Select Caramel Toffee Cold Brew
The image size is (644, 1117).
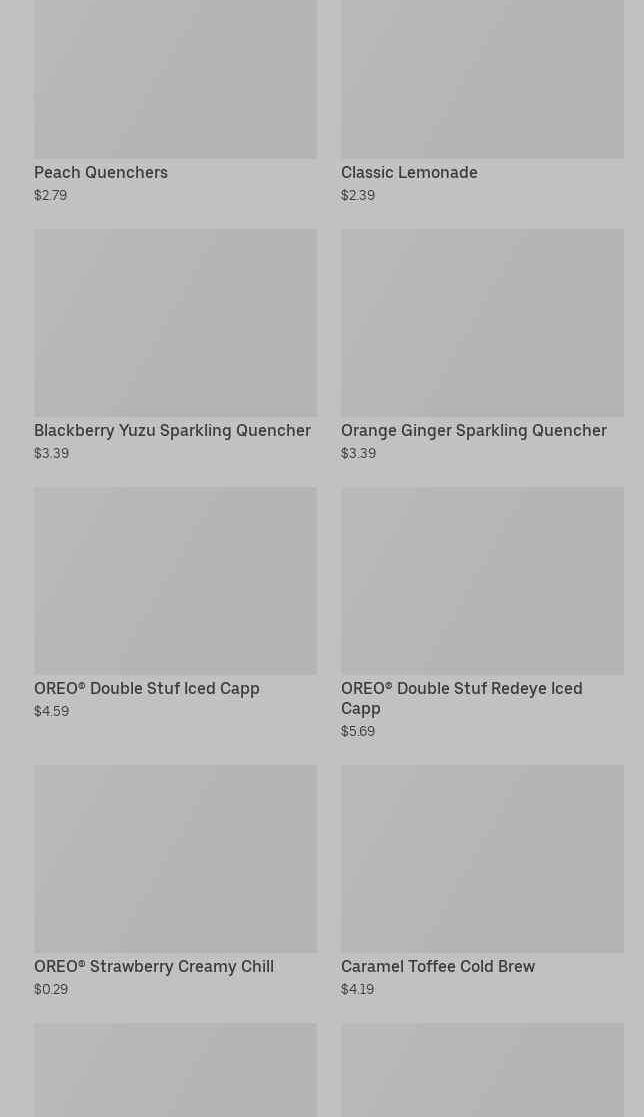tap(437, 966)
